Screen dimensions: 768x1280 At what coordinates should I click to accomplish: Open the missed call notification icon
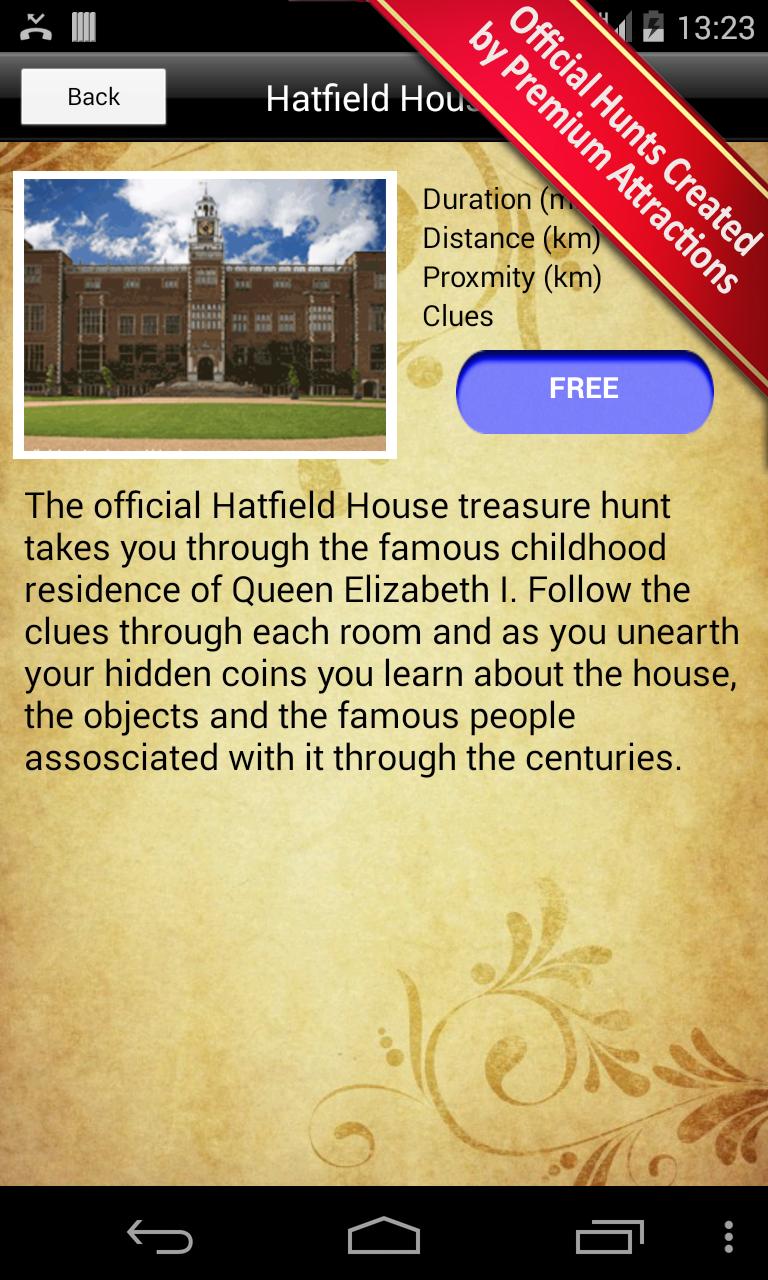point(36,25)
